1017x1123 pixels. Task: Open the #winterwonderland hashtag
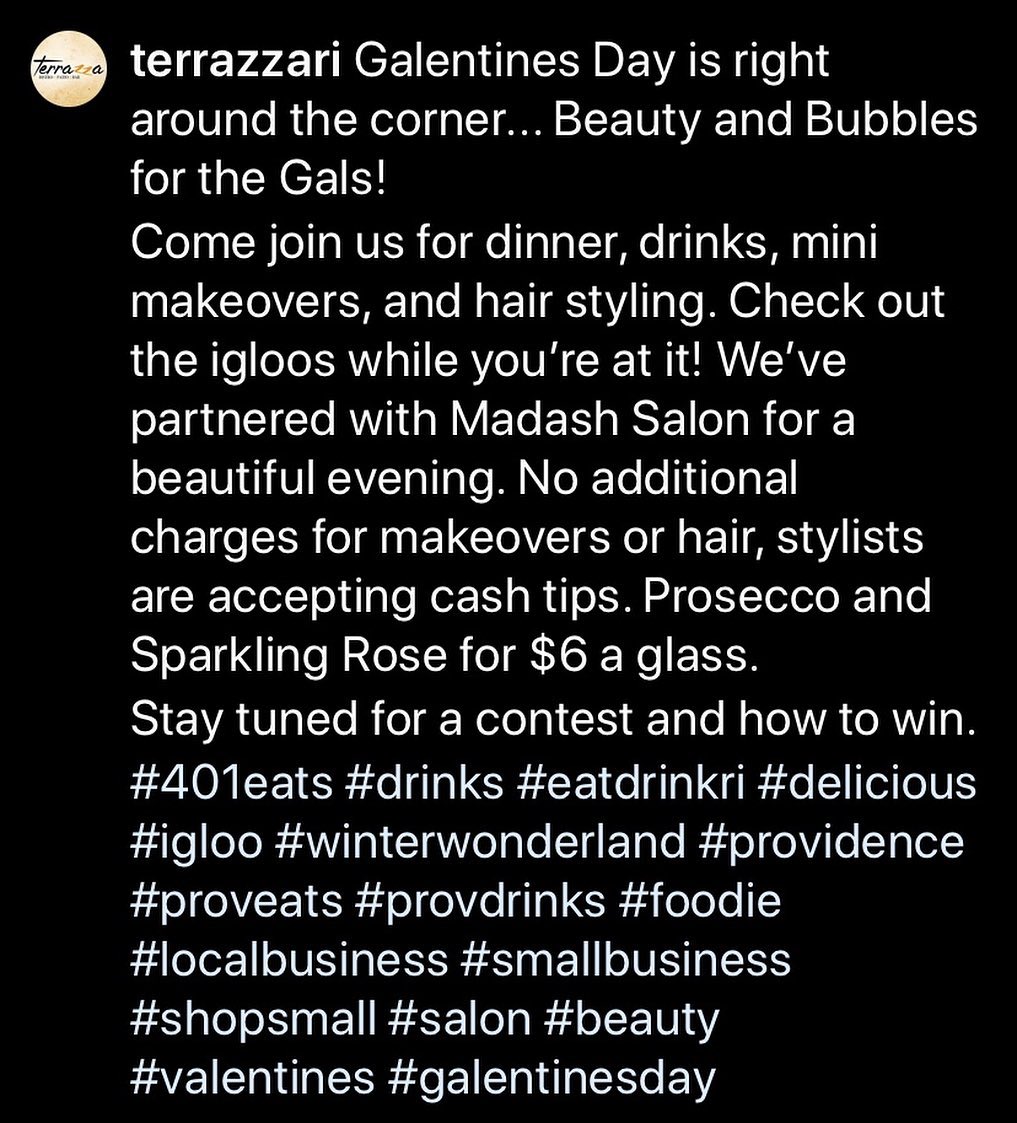pyautogui.click(x=478, y=842)
